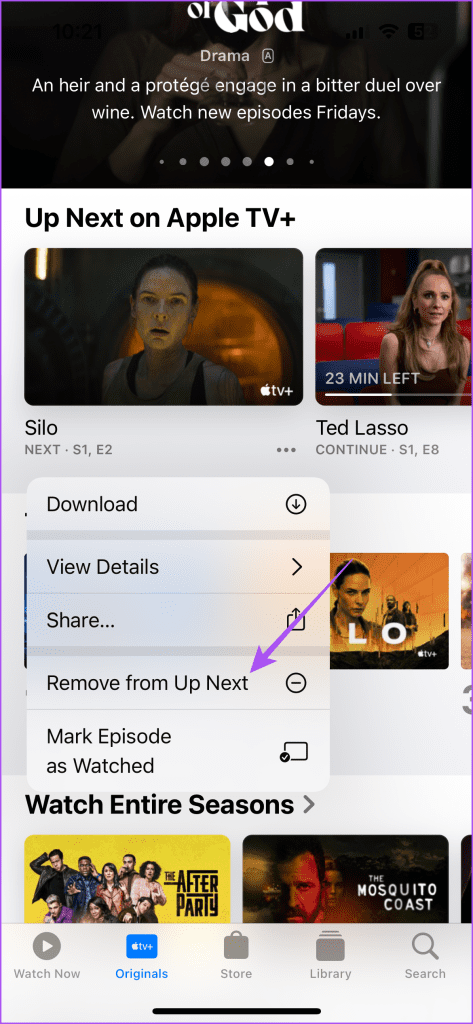
Task: Switch to the Search tab
Action: coord(425,955)
